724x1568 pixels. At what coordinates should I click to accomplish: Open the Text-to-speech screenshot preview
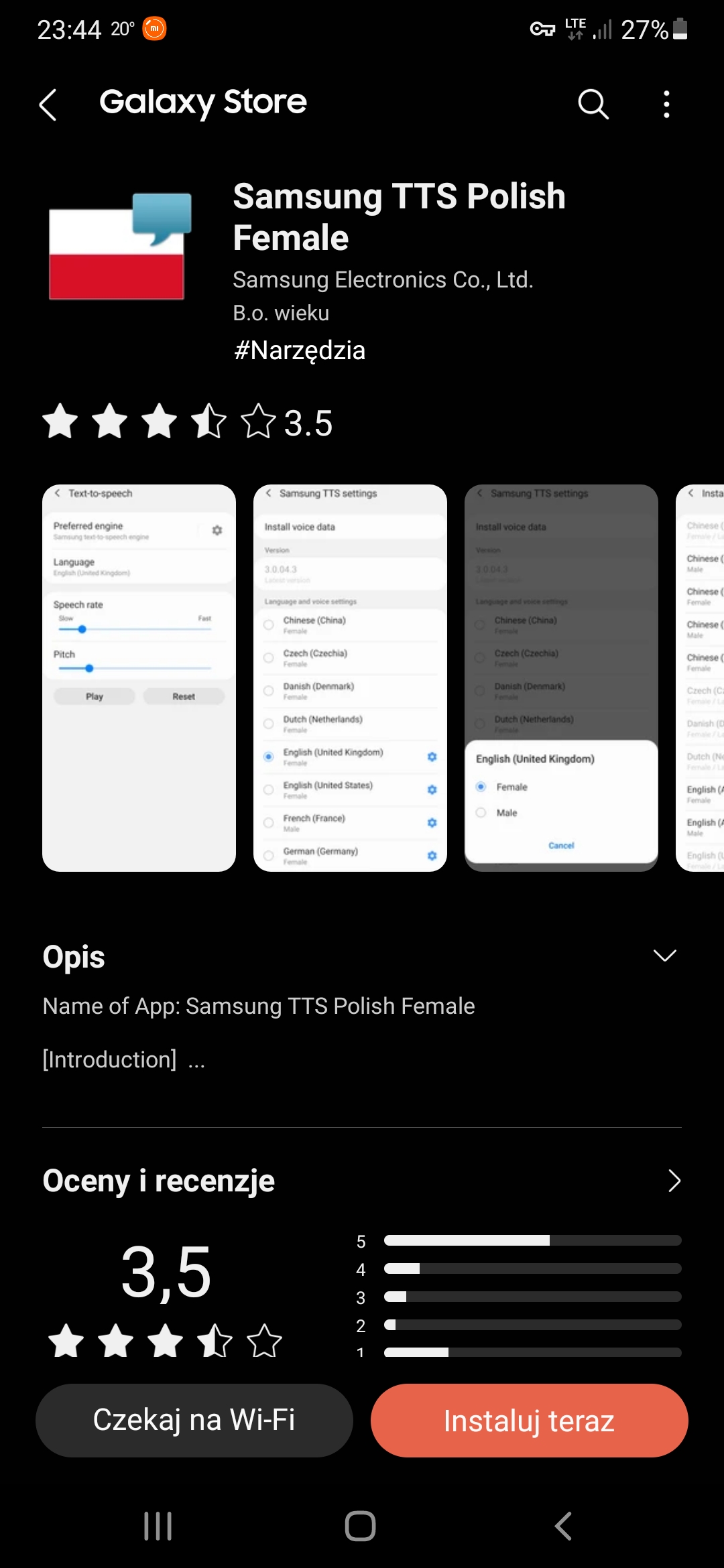pos(139,677)
